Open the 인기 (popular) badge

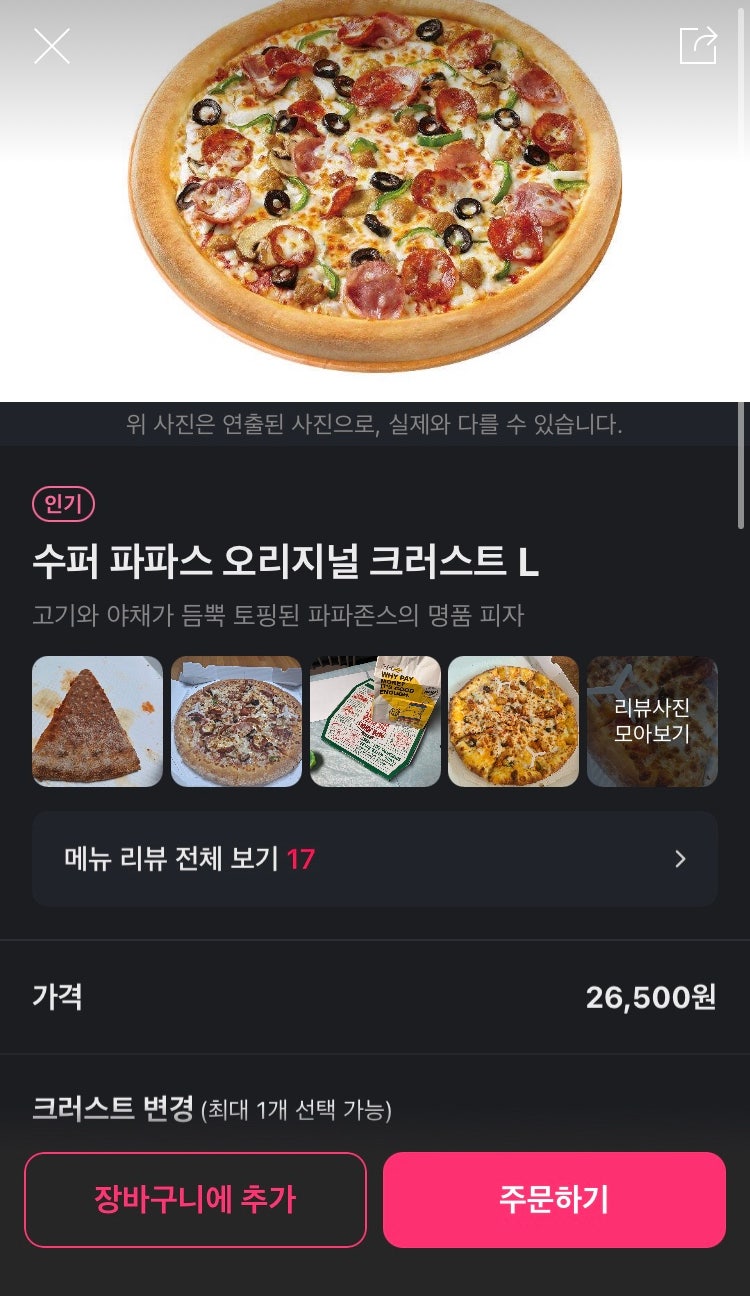[65, 506]
